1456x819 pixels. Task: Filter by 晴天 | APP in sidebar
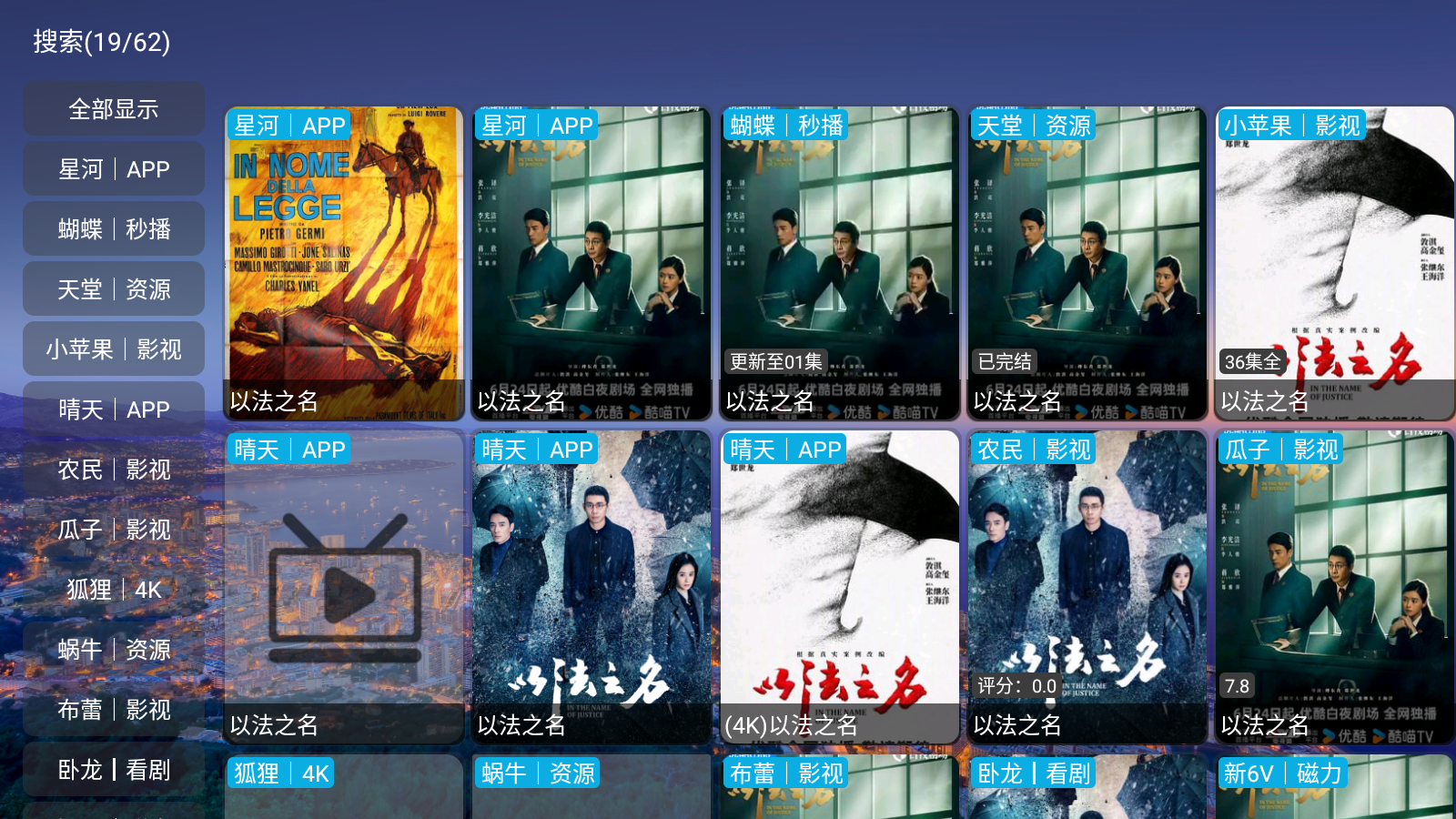point(114,409)
